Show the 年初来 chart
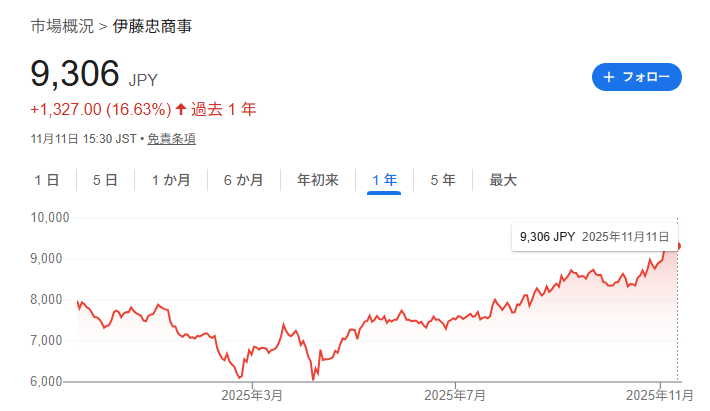This screenshot has height=411, width=710. point(318,180)
